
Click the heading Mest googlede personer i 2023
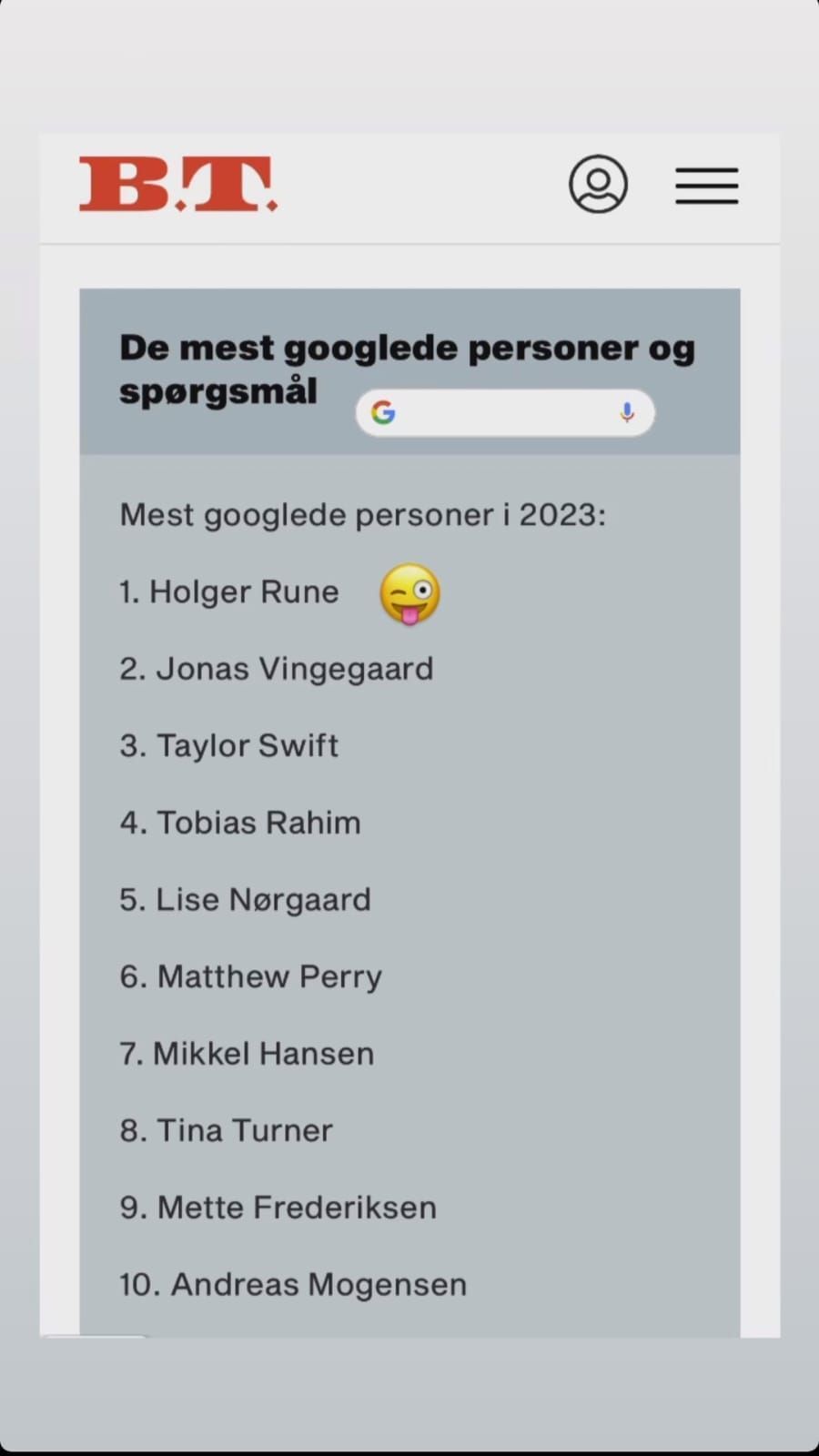(363, 514)
